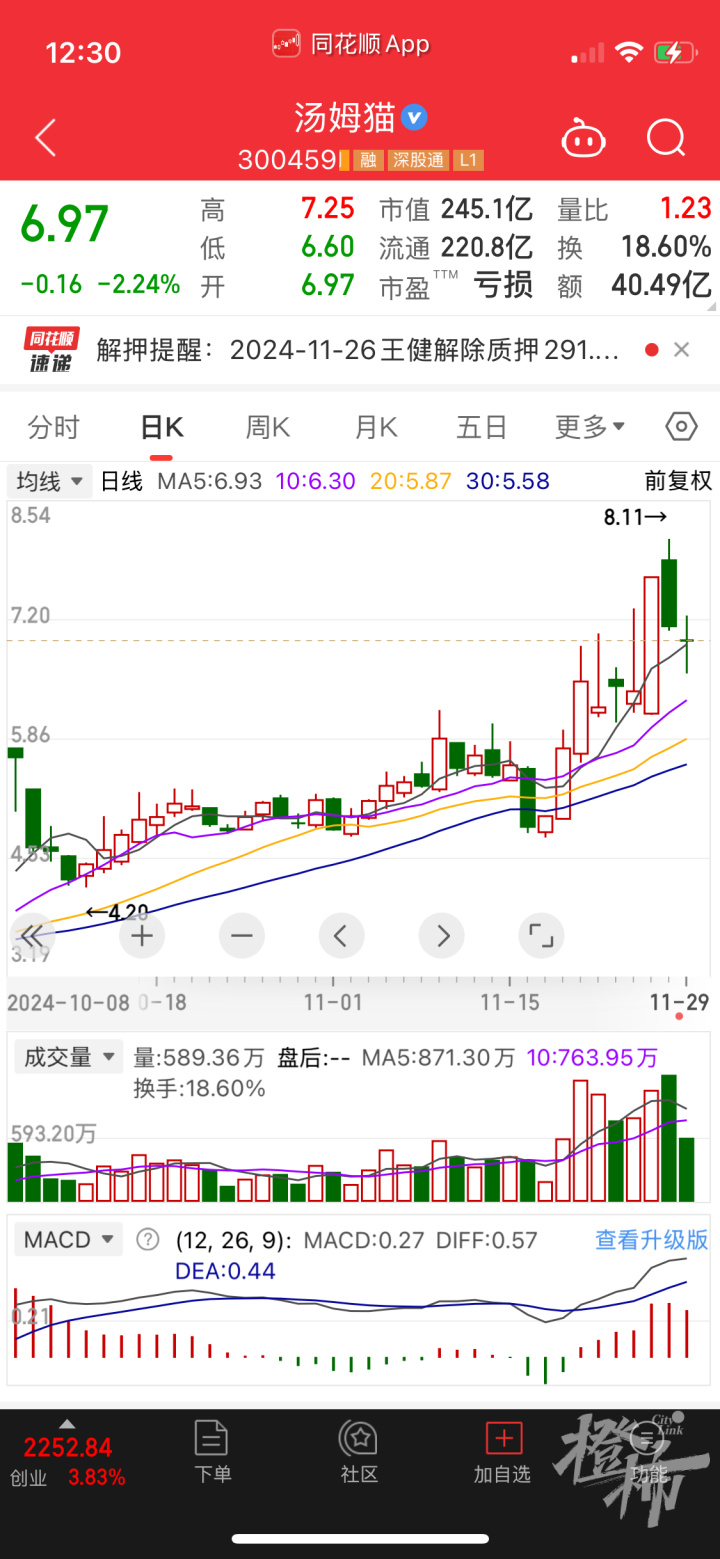The image size is (720, 1559).
Task: Tap 下单 to place an order
Action: (x=212, y=1452)
